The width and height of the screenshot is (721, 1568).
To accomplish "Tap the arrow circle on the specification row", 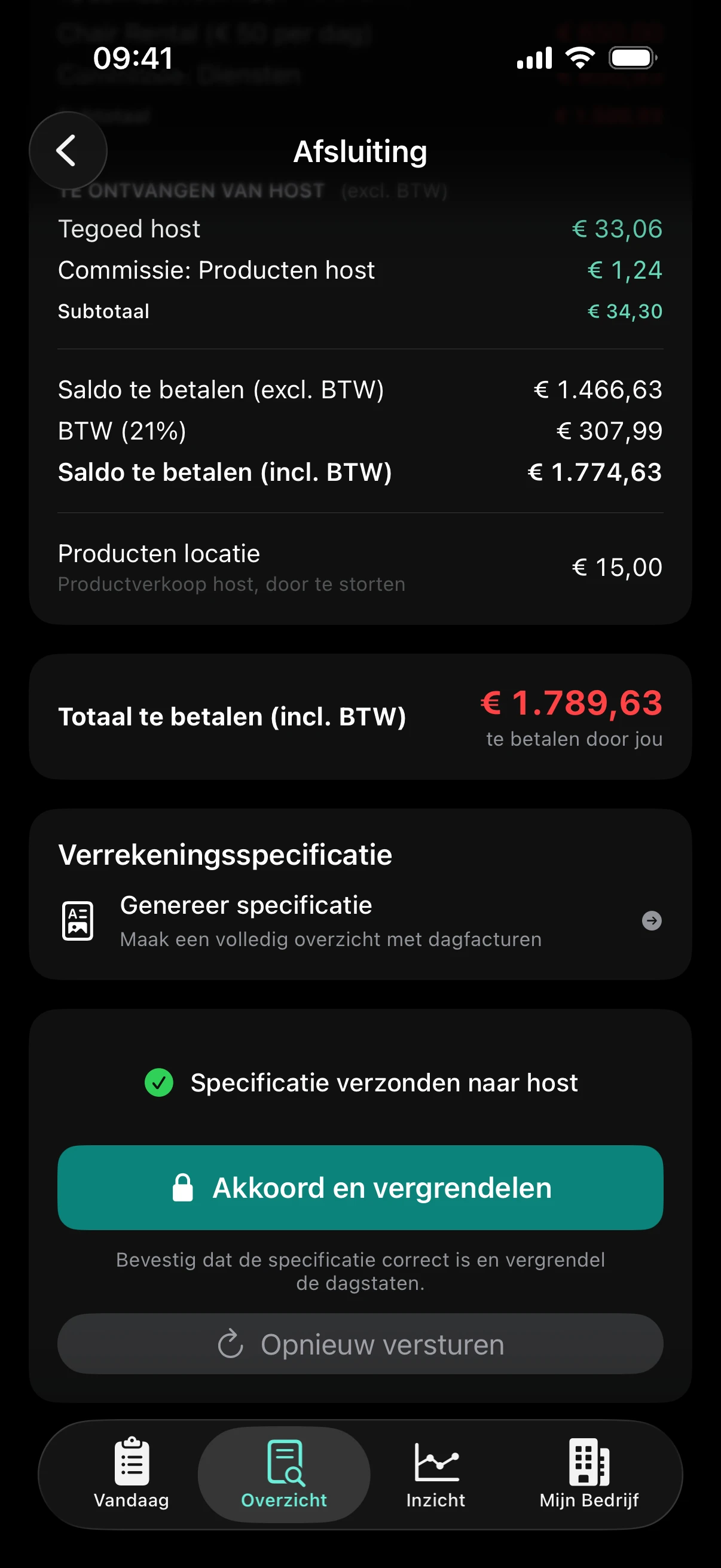I will (x=651, y=921).
